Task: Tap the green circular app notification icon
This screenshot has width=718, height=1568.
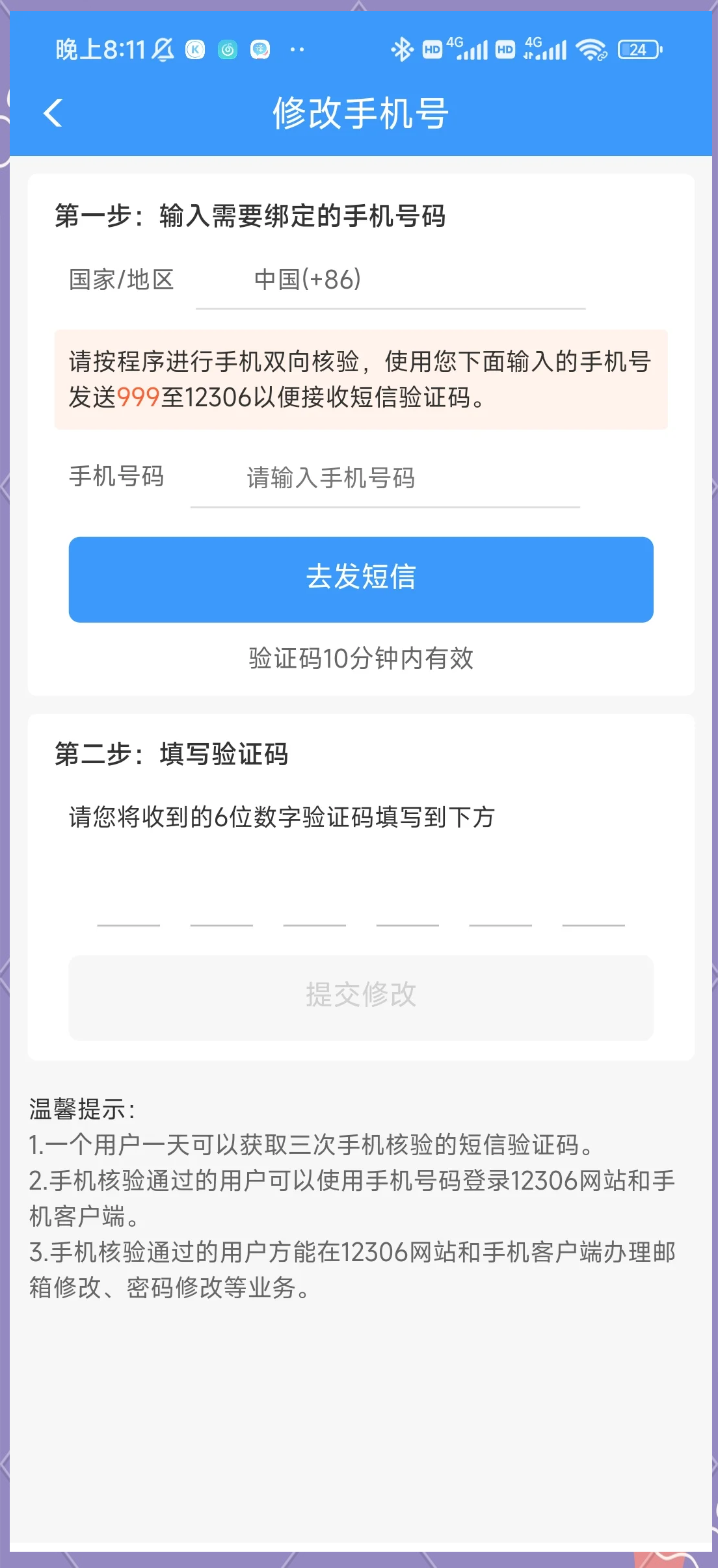Action: coord(228,49)
